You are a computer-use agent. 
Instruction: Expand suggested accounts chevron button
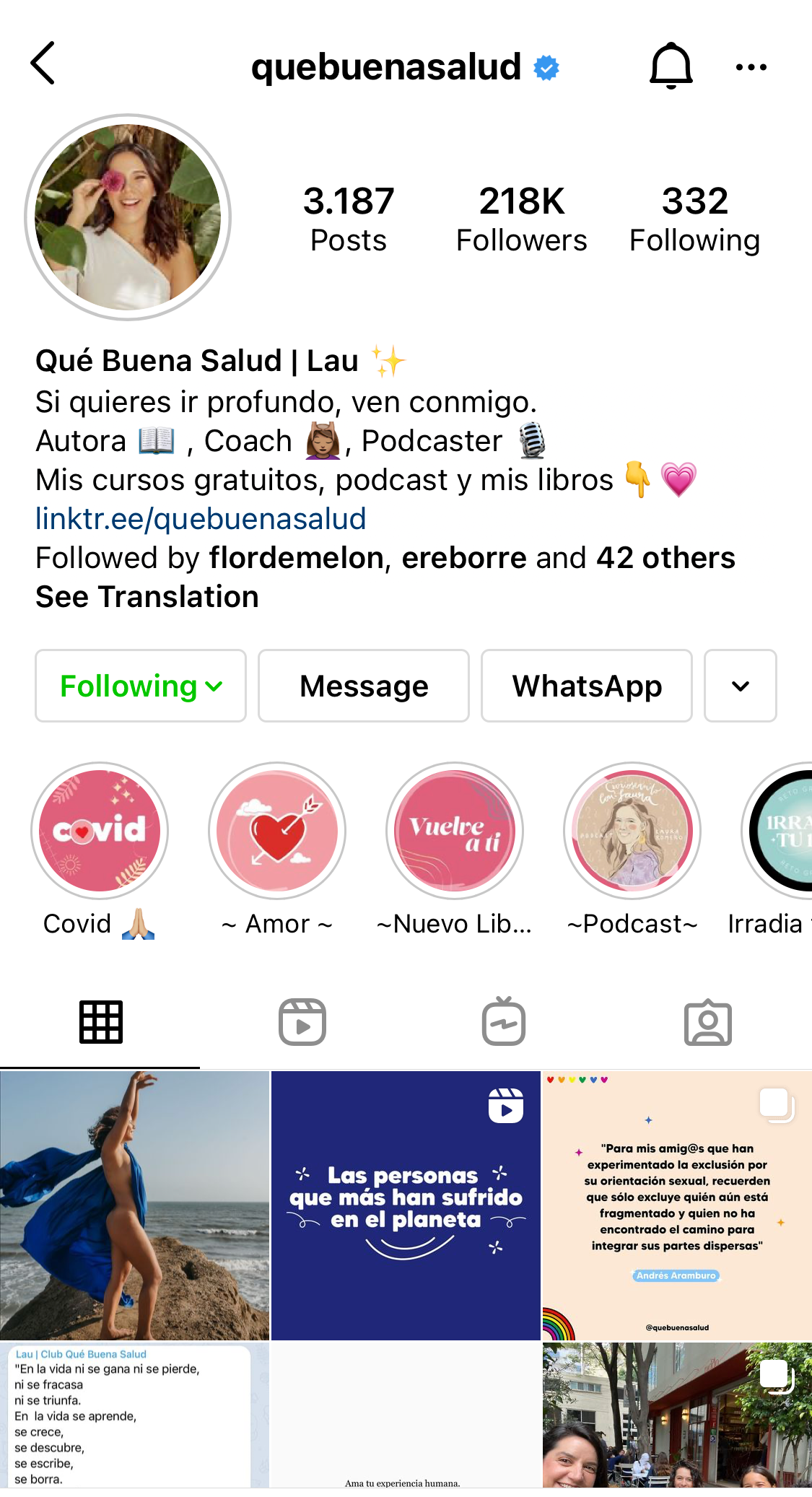coord(741,686)
